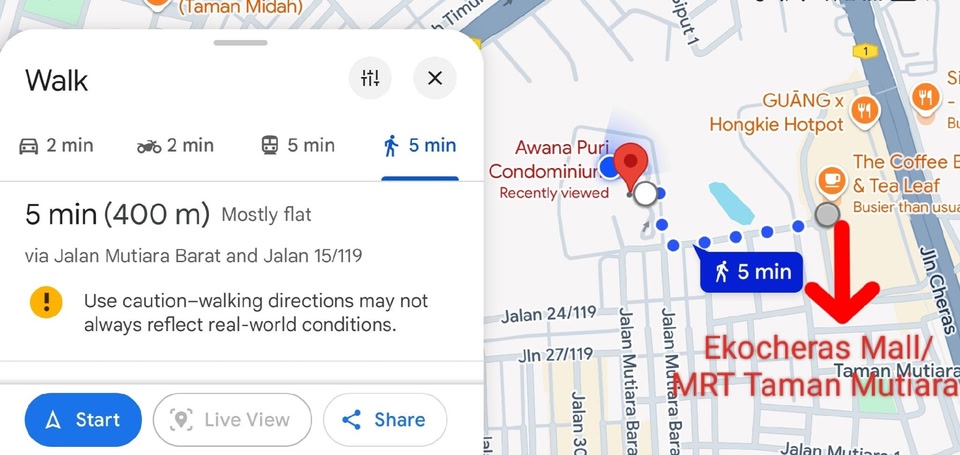Image resolution: width=960 pixels, height=455 pixels.
Task: Select the motorcycle 2 min mode
Action: click(x=175, y=146)
